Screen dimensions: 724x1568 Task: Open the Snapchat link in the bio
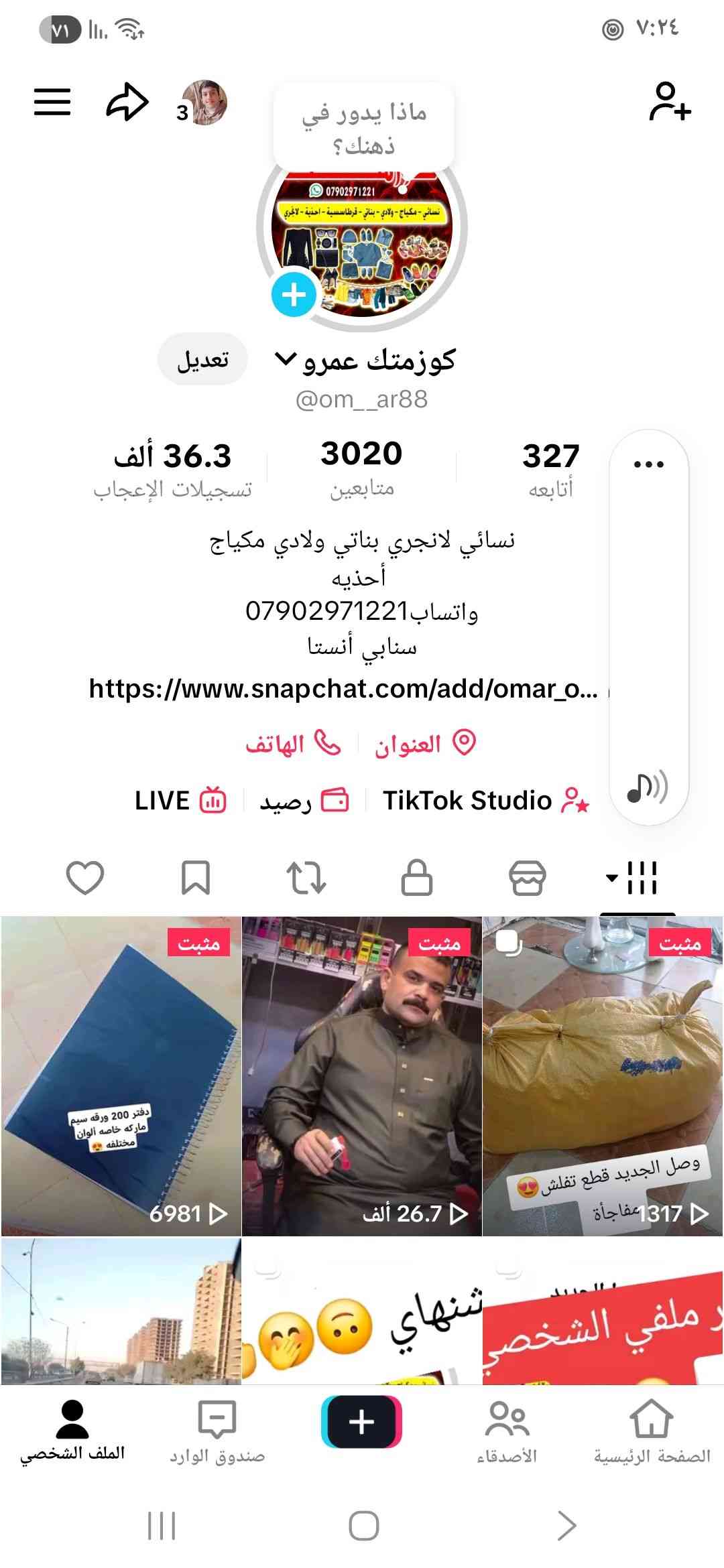[343, 689]
